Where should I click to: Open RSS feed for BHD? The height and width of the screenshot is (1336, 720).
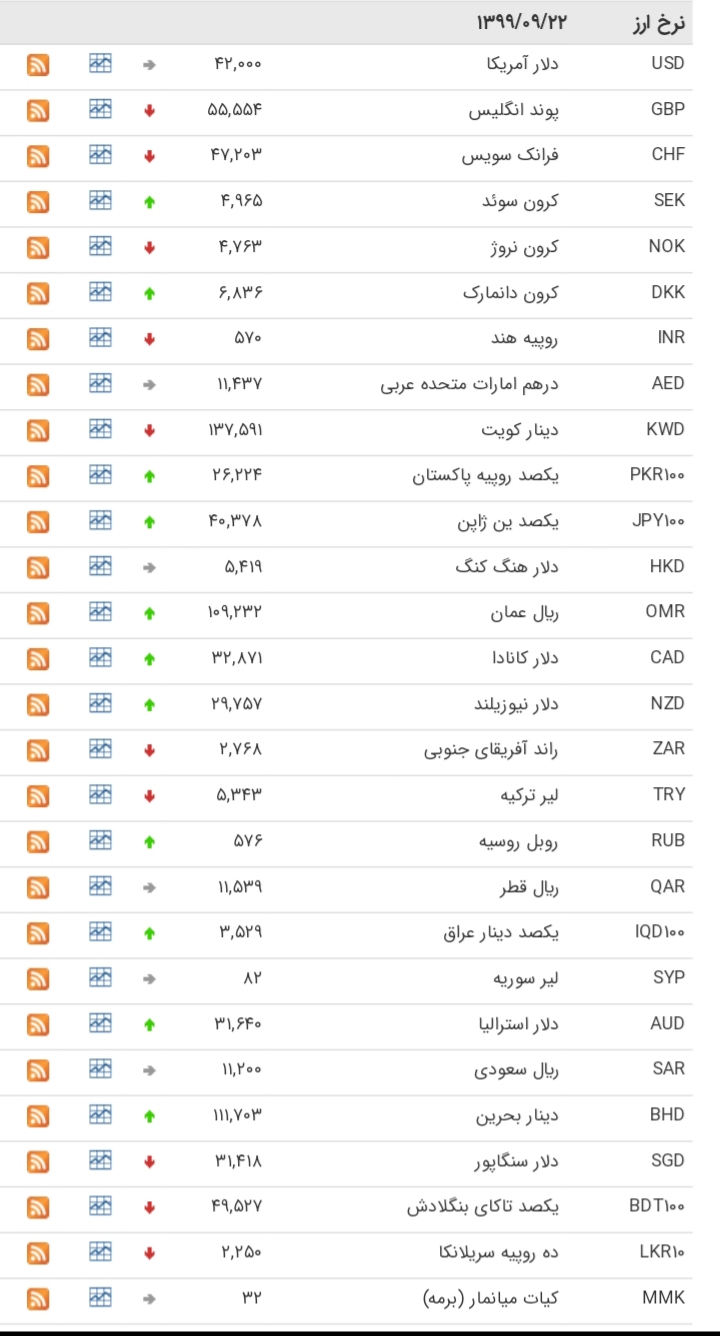tap(38, 1115)
